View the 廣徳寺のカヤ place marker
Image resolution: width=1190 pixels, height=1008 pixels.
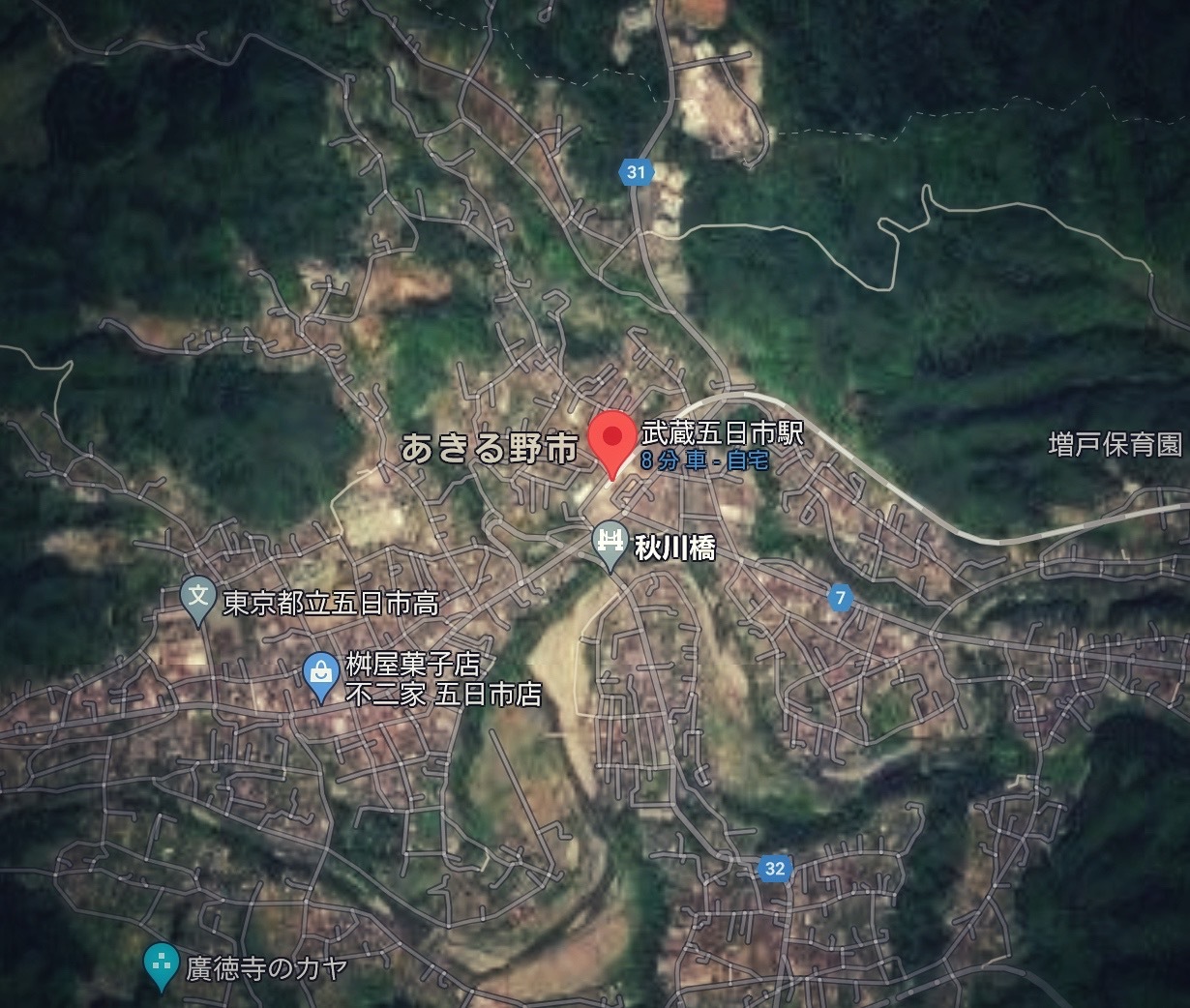(x=161, y=964)
